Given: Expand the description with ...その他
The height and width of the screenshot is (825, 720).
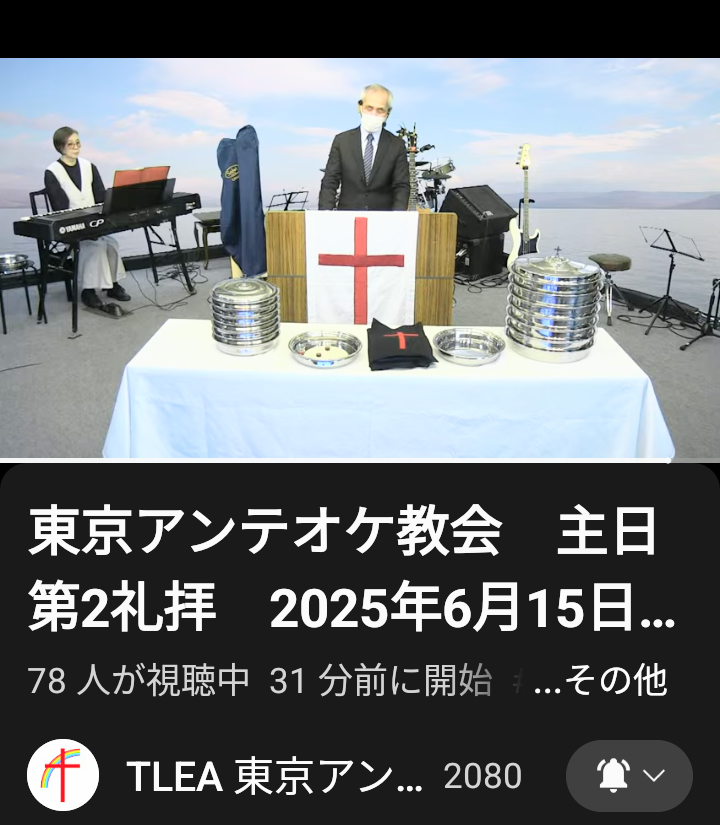Looking at the screenshot, I should click(601, 682).
